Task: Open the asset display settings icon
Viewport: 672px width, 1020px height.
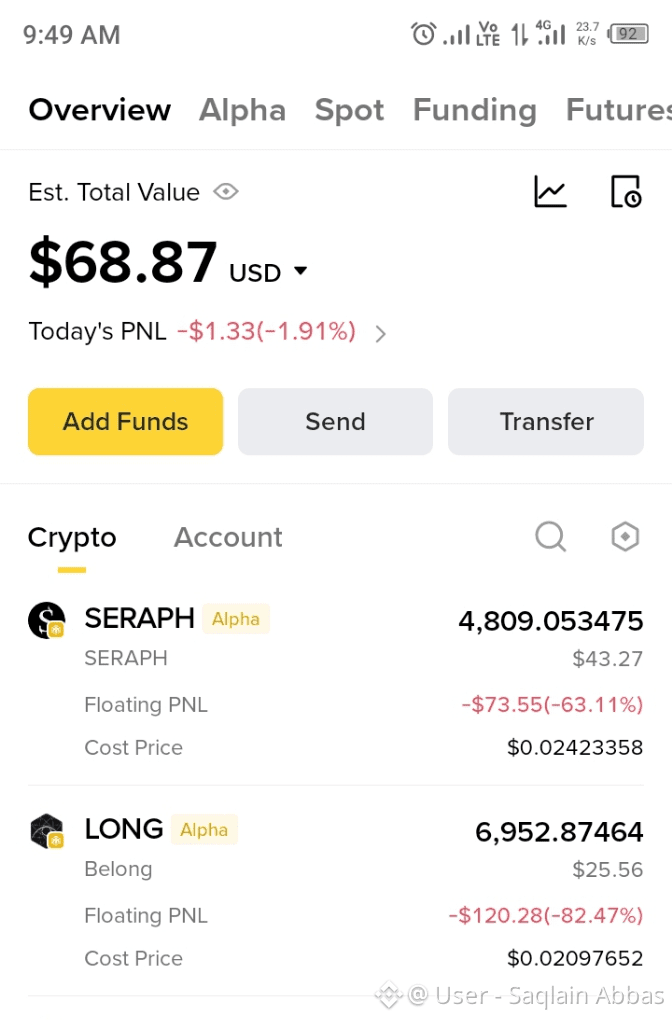Action: (x=625, y=537)
